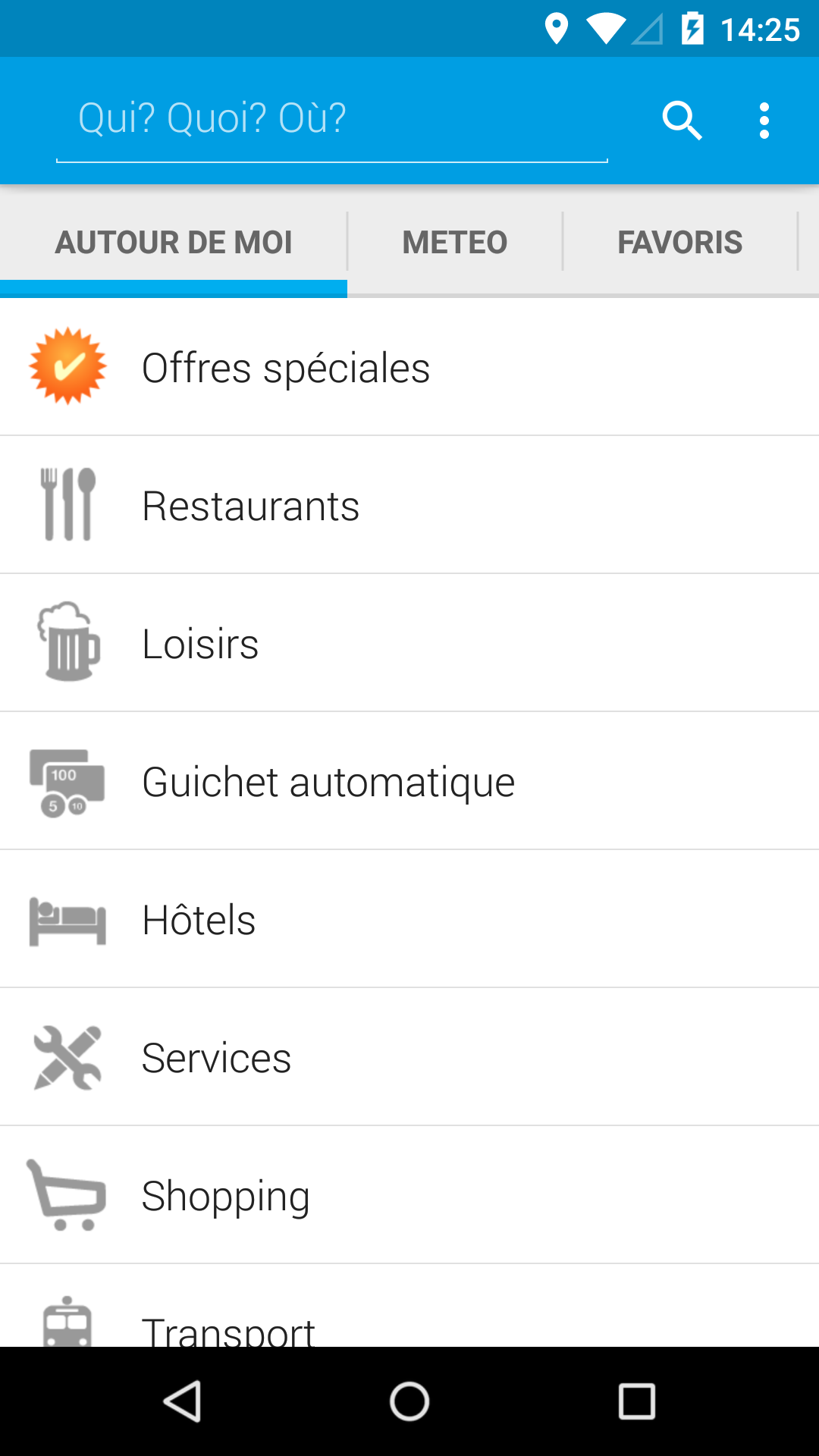Select the Restaurants cutlery icon
The width and height of the screenshot is (819, 1456).
pos(68,504)
